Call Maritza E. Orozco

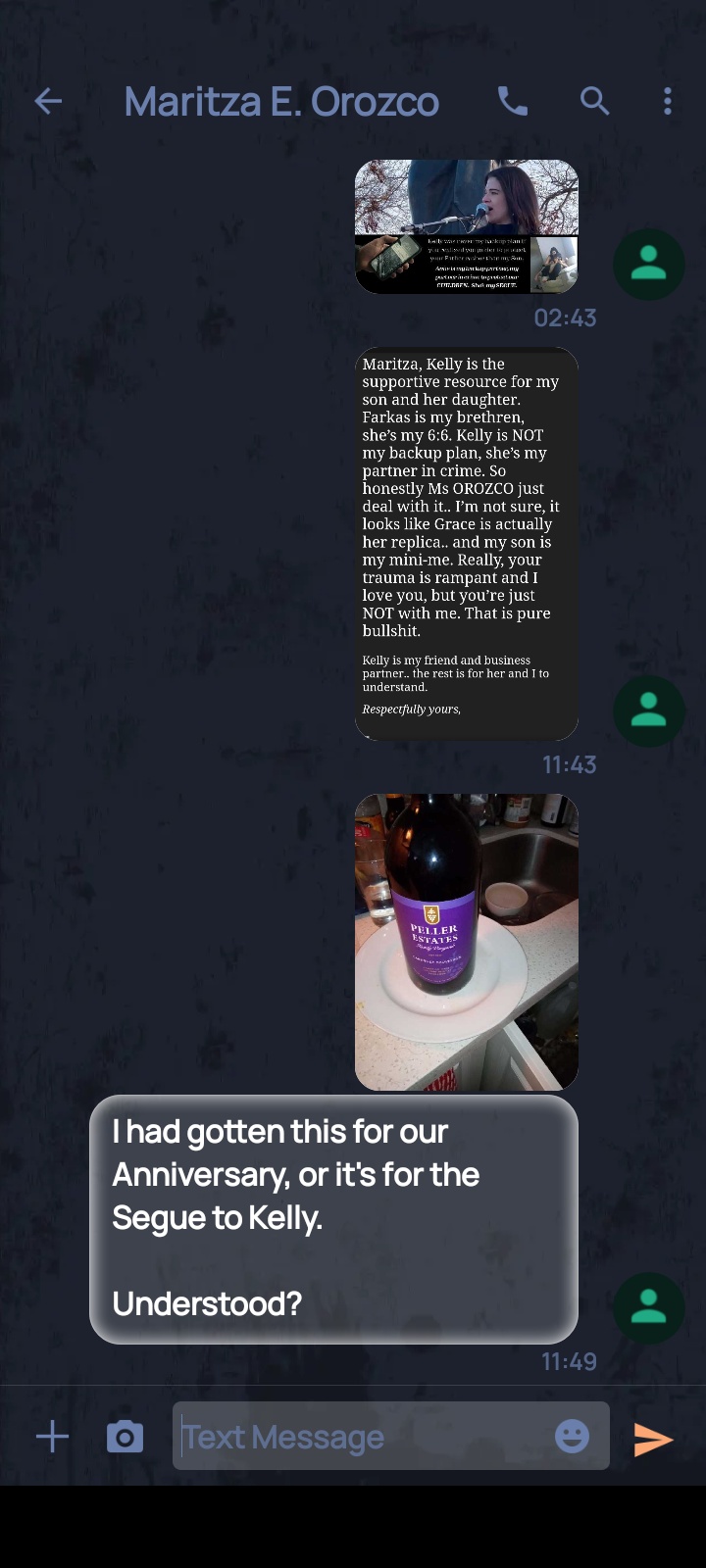pyautogui.click(x=513, y=101)
